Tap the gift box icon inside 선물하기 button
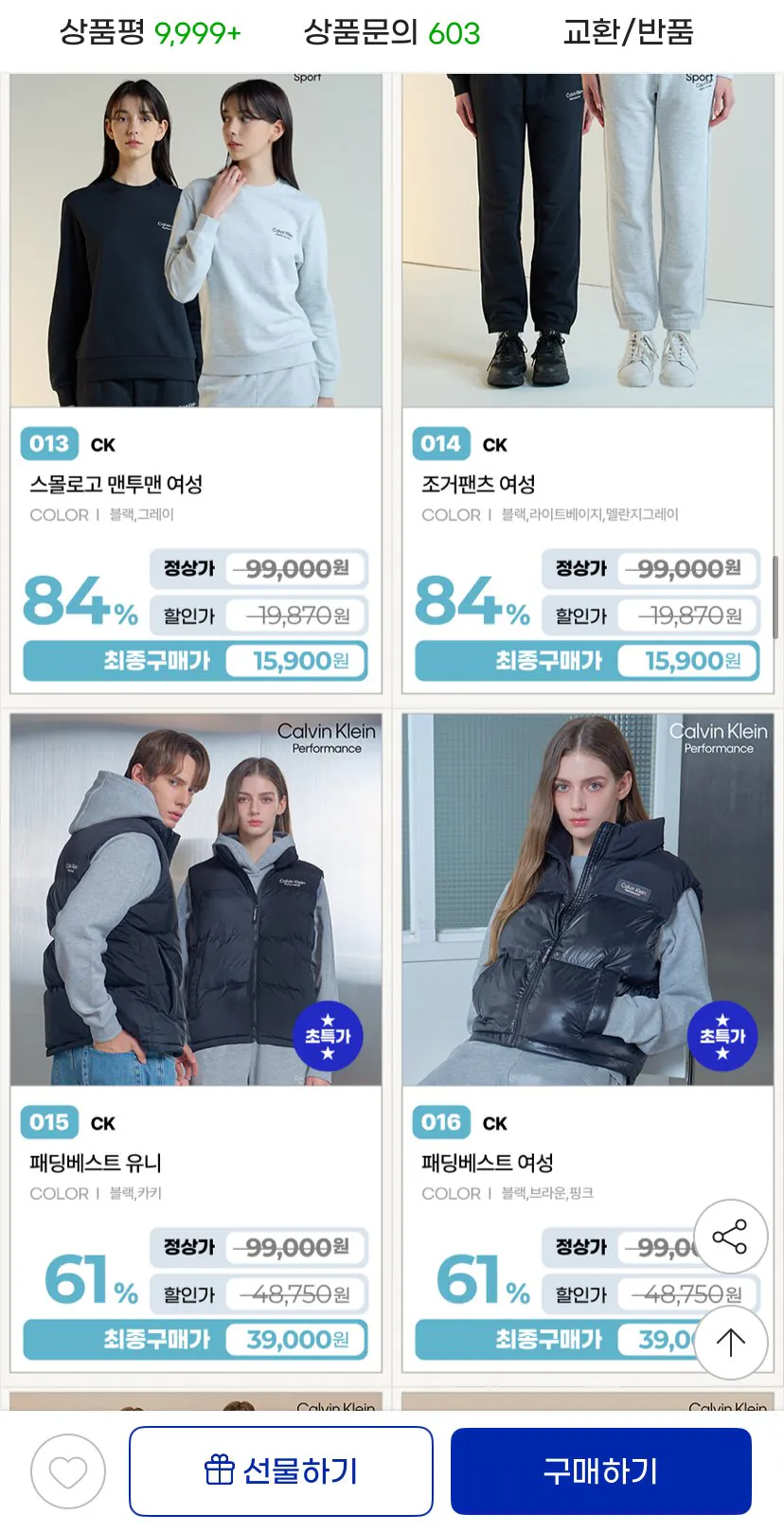Viewport: 784px width, 1532px height. [221, 1469]
